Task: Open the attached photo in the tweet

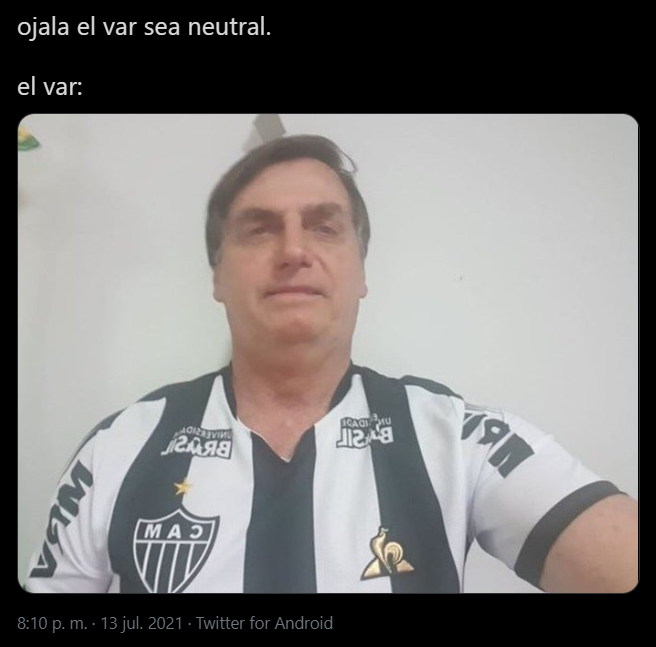Action: (x=328, y=353)
